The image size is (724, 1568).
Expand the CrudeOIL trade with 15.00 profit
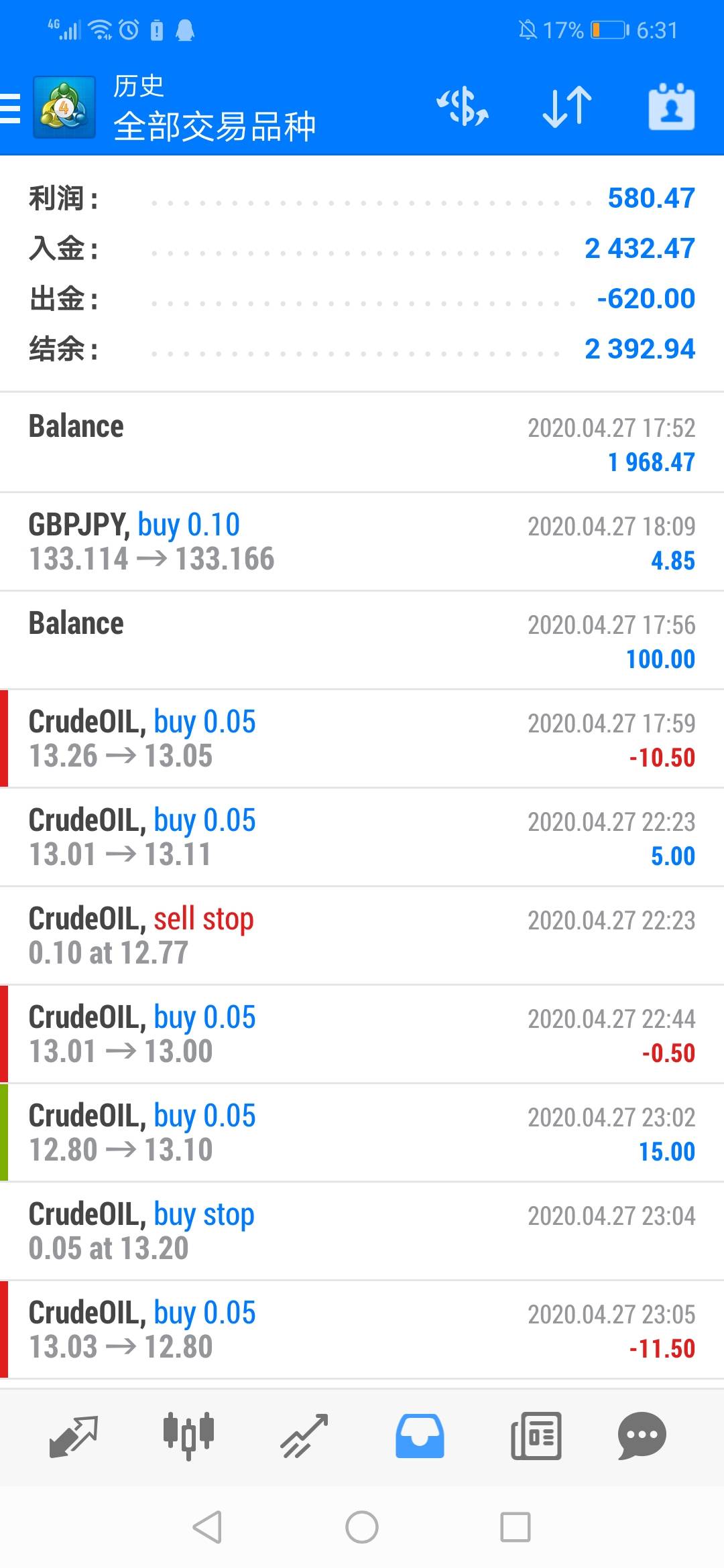click(362, 1132)
